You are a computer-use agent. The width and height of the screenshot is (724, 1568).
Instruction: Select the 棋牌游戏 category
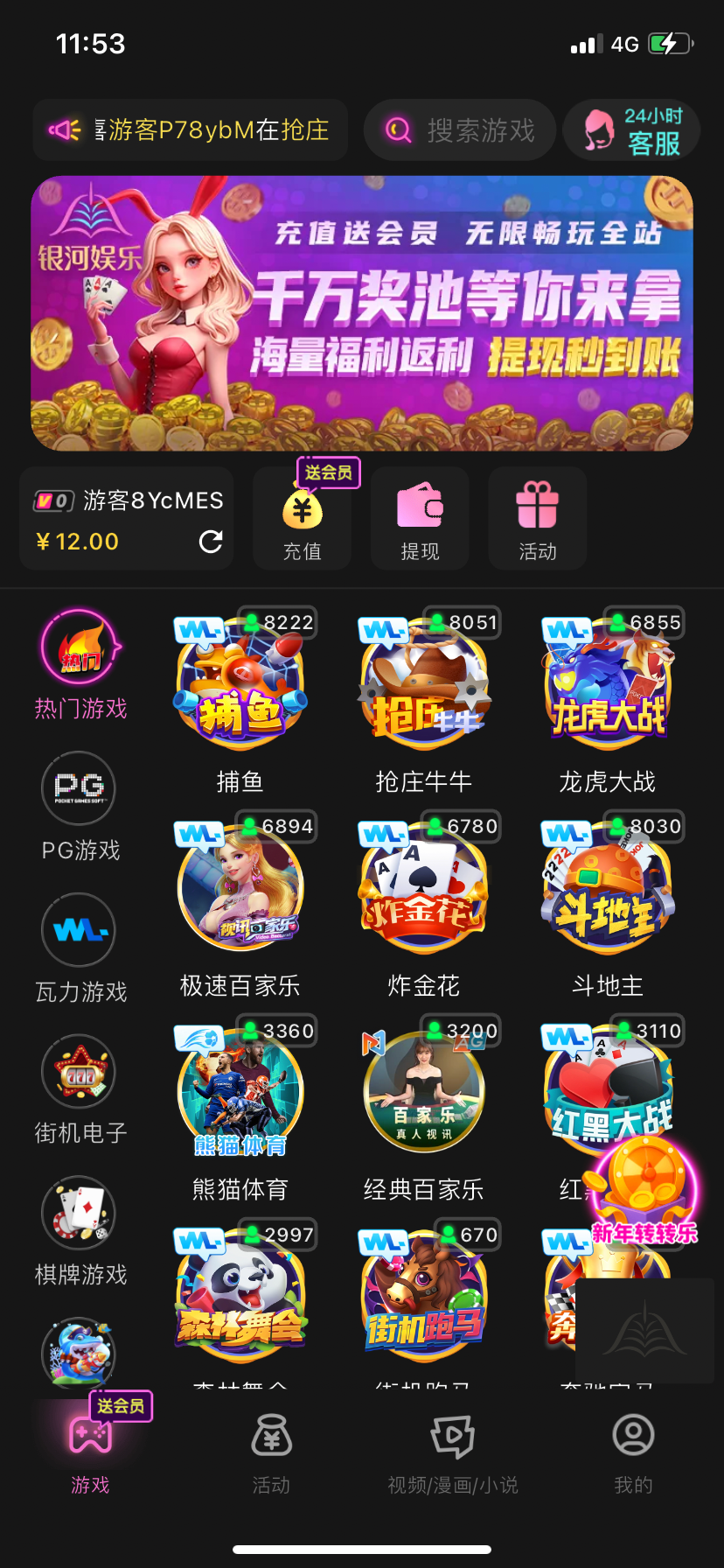(x=80, y=1231)
